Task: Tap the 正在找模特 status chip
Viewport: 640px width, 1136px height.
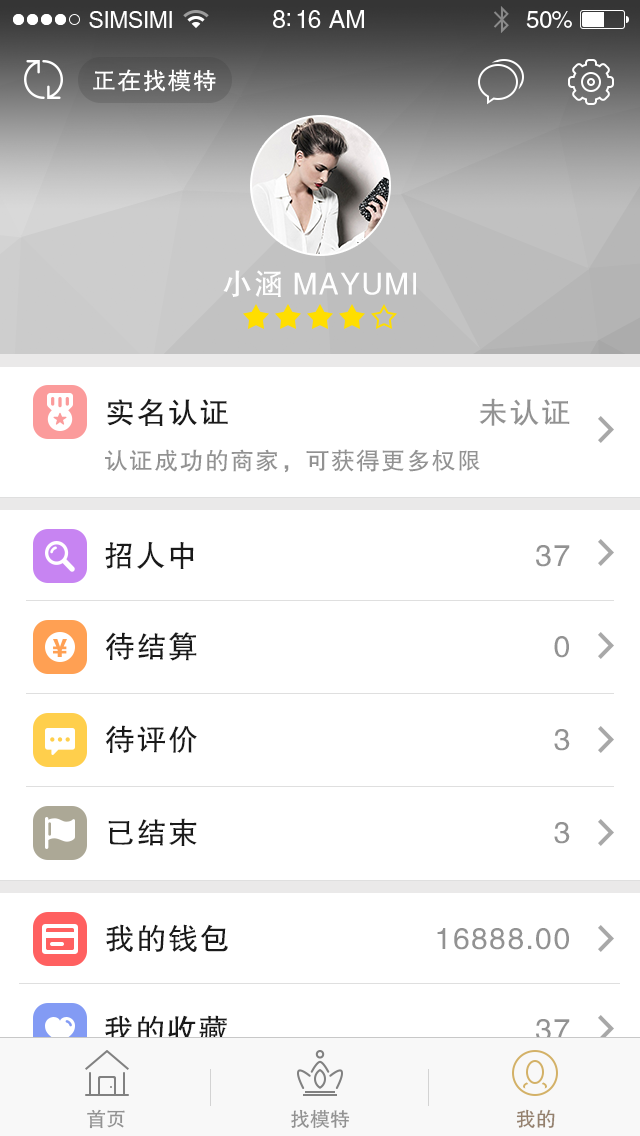Action: click(155, 81)
